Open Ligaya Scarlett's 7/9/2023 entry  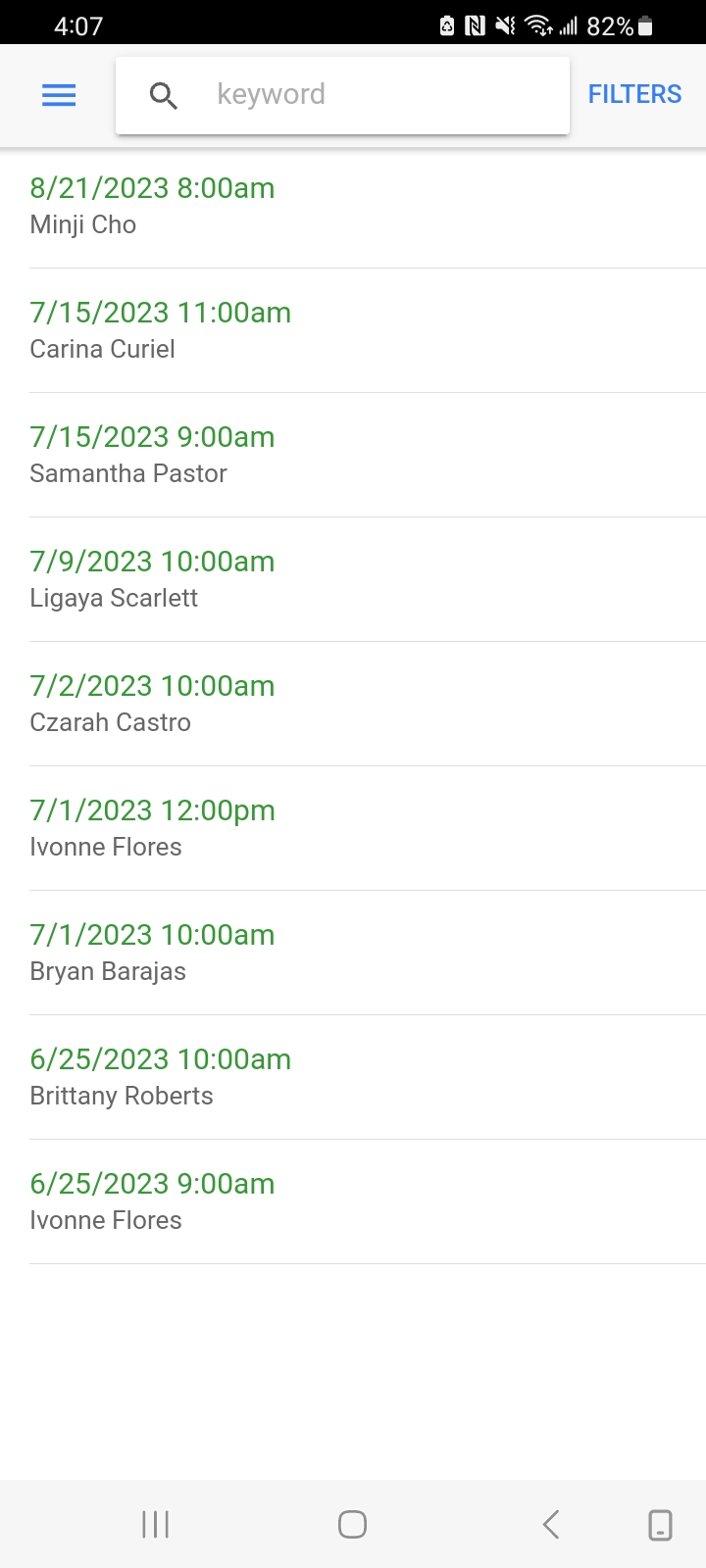(x=353, y=579)
